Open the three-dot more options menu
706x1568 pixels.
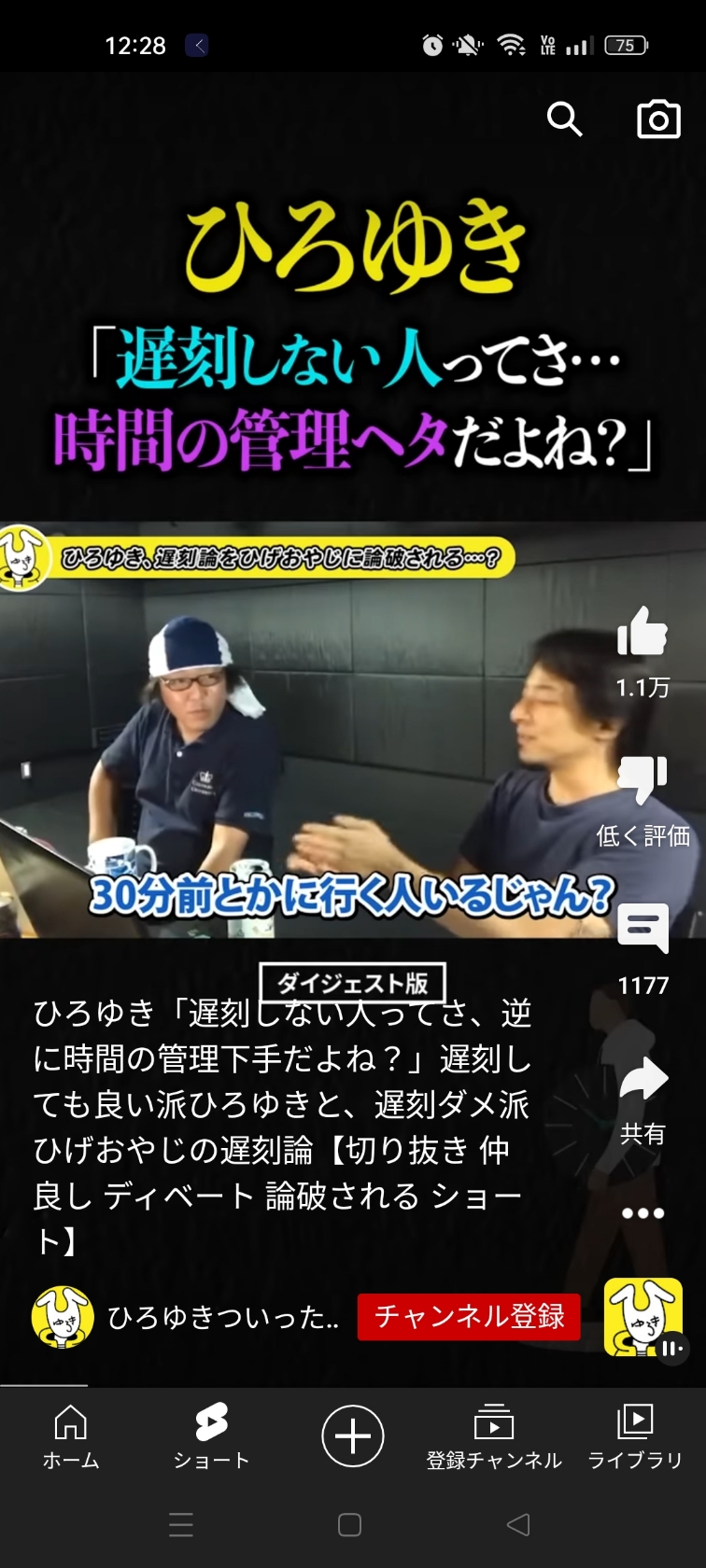coord(642,1213)
